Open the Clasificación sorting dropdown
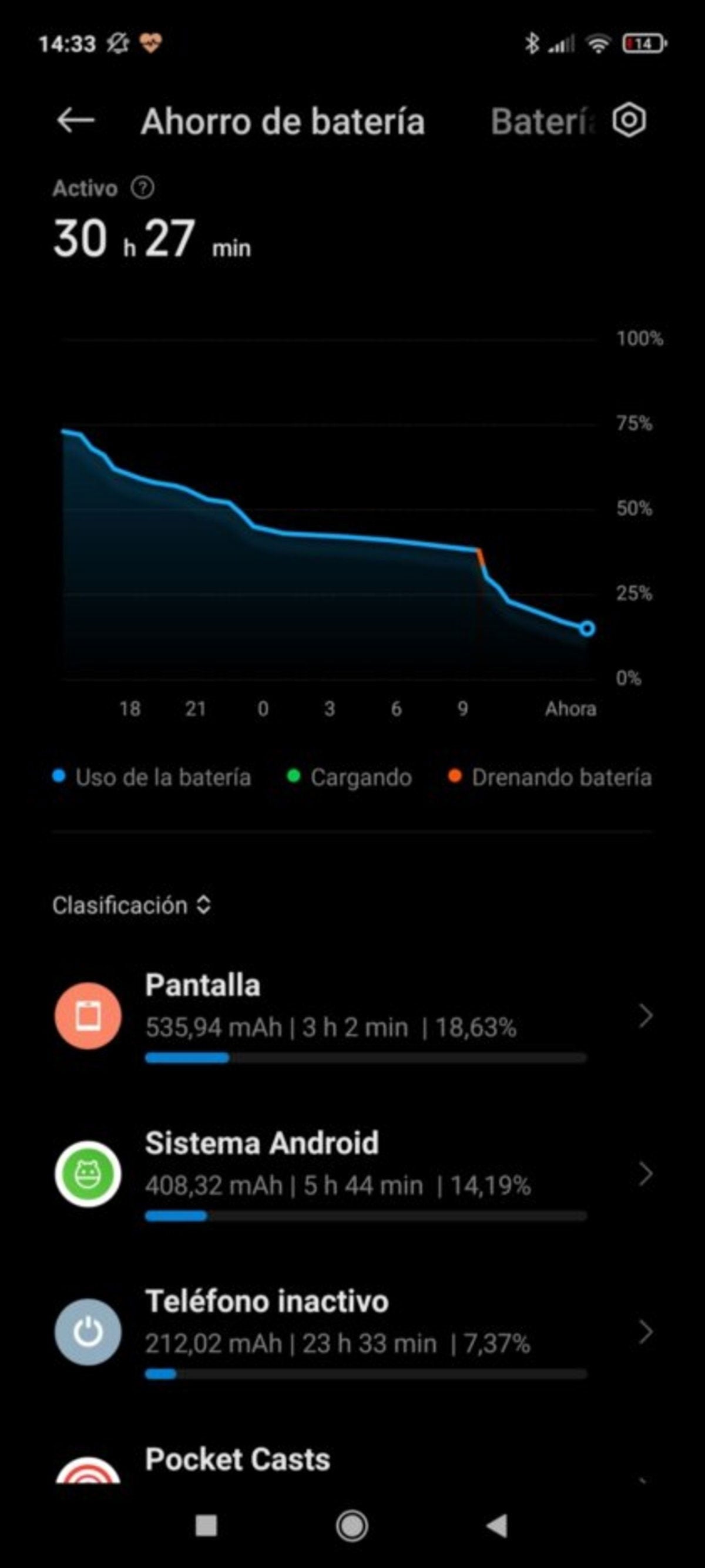Screen dimensions: 705x1568 pyautogui.click(x=132, y=905)
